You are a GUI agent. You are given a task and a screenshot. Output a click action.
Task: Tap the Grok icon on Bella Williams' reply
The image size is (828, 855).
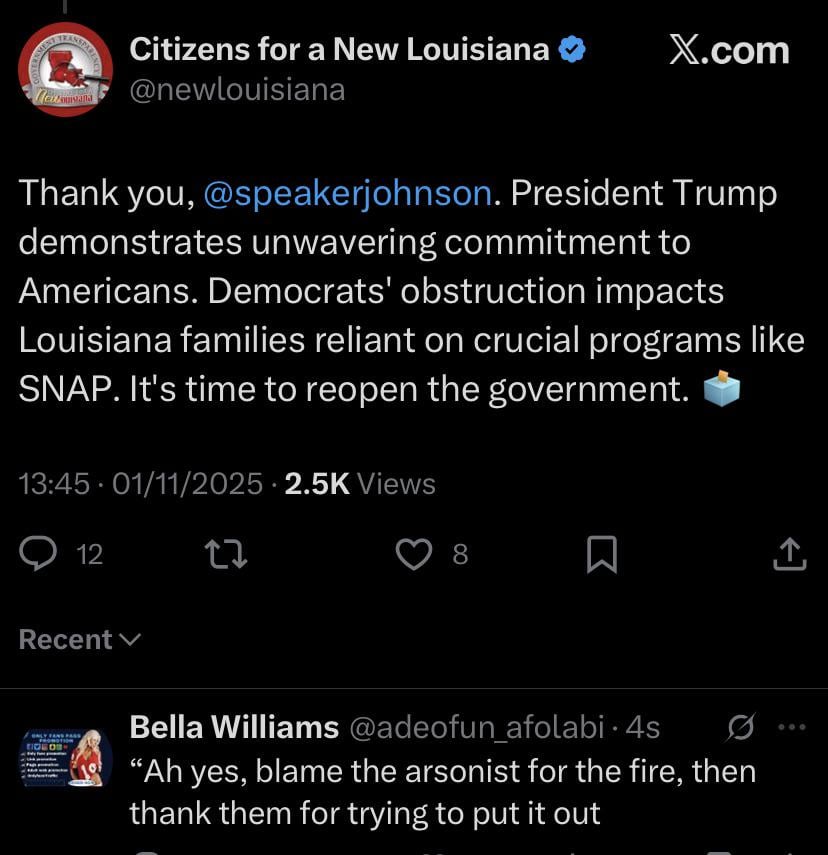tap(741, 728)
